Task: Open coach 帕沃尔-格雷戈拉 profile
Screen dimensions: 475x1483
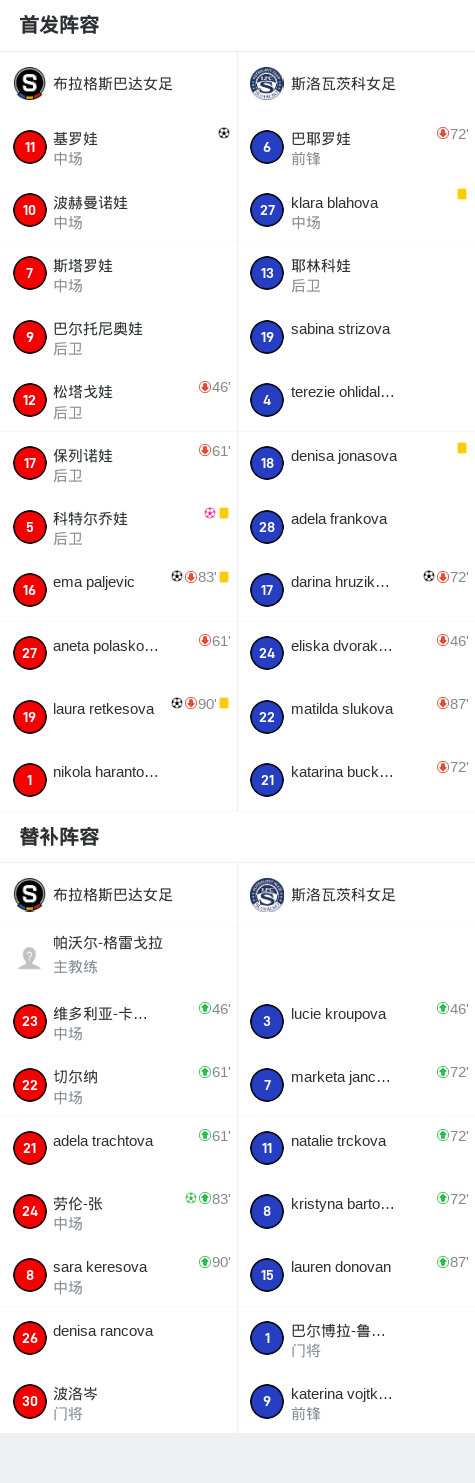Action: click(x=118, y=957)
